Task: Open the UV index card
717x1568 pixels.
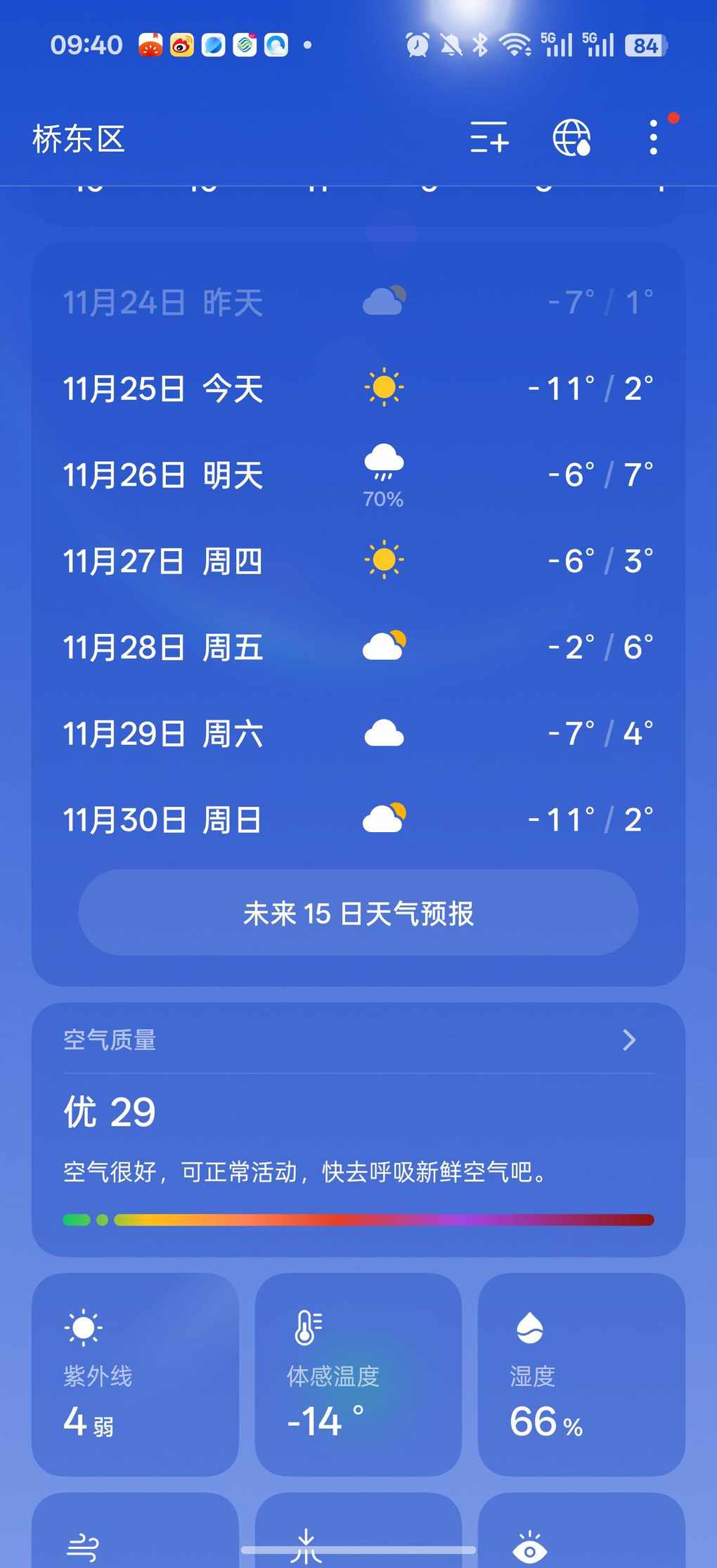Action: (x=135, y=1374)
